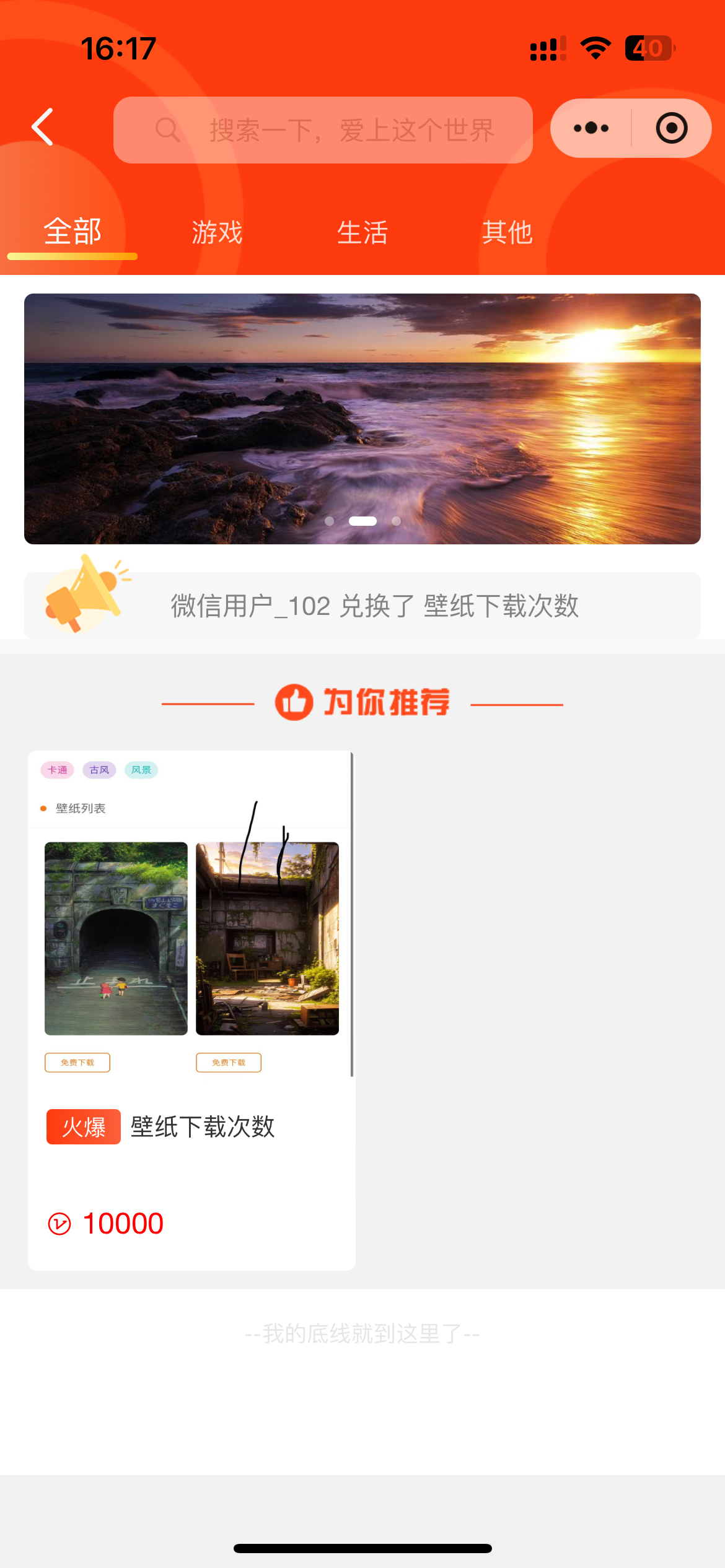Switch to the 其他 tab
The height and width of the screenshot is (1568, 725).
pos(507,232)
